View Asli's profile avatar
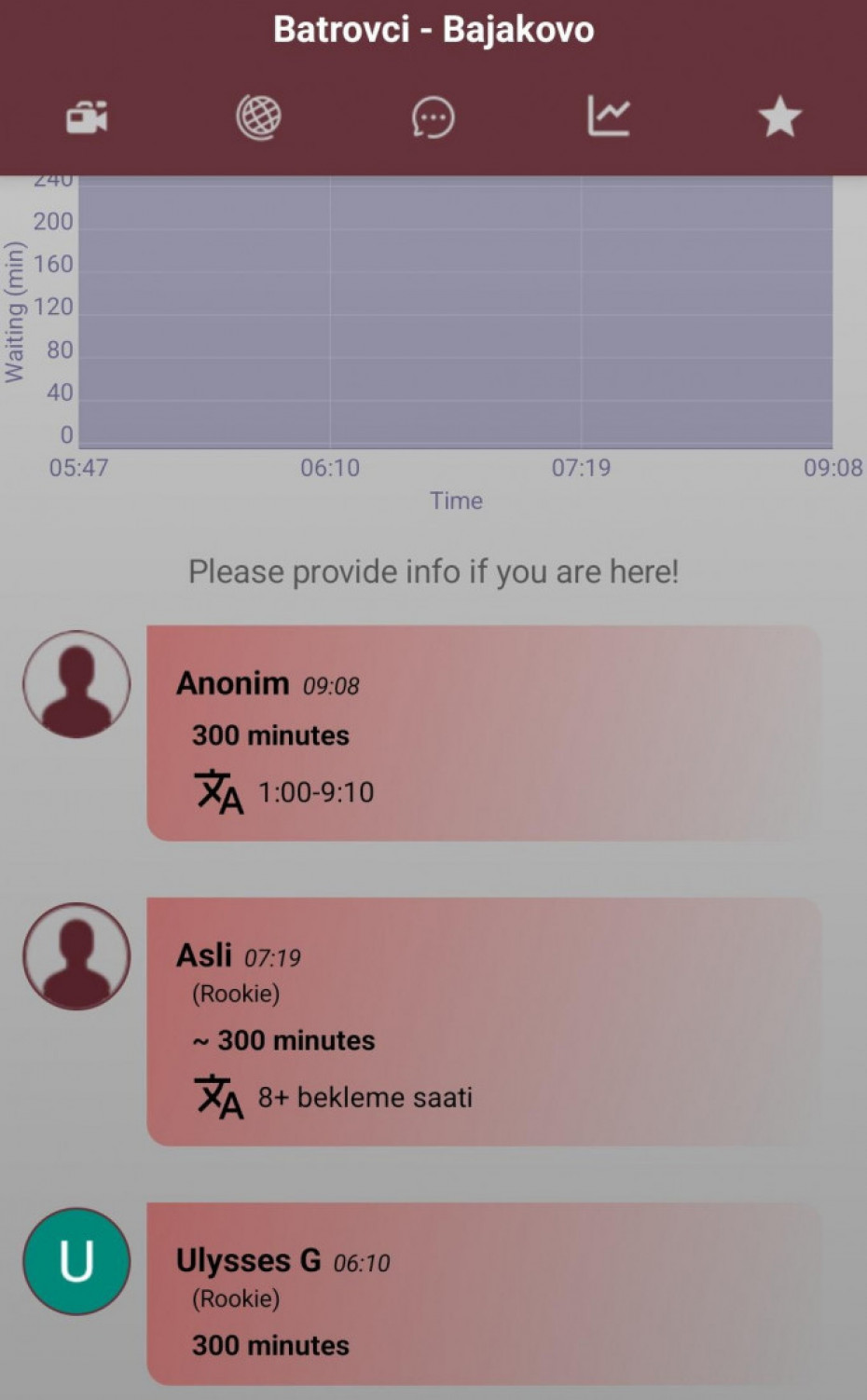Screen dimensions: 867x1400 point(76,956)
